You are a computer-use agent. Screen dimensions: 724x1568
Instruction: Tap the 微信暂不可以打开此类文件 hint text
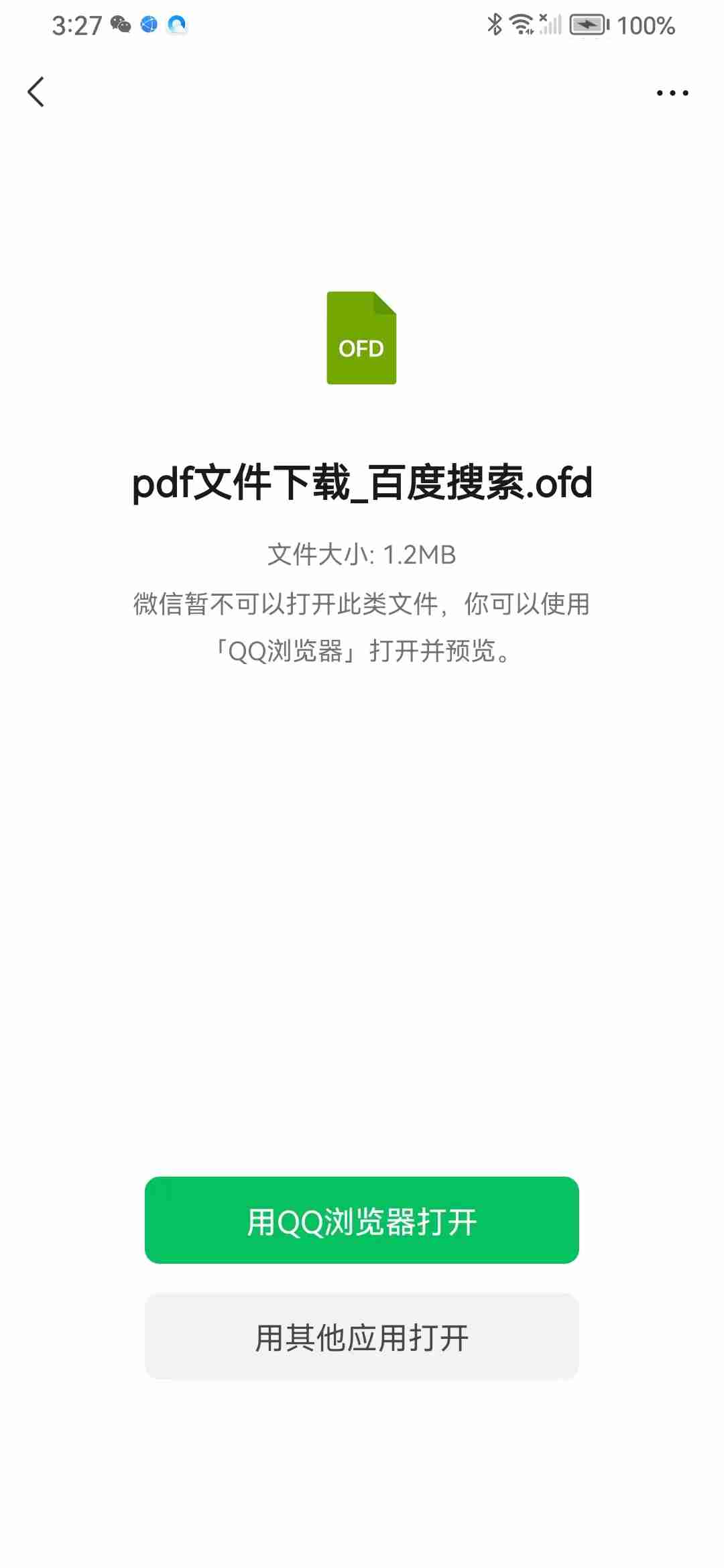pos(361,604)
